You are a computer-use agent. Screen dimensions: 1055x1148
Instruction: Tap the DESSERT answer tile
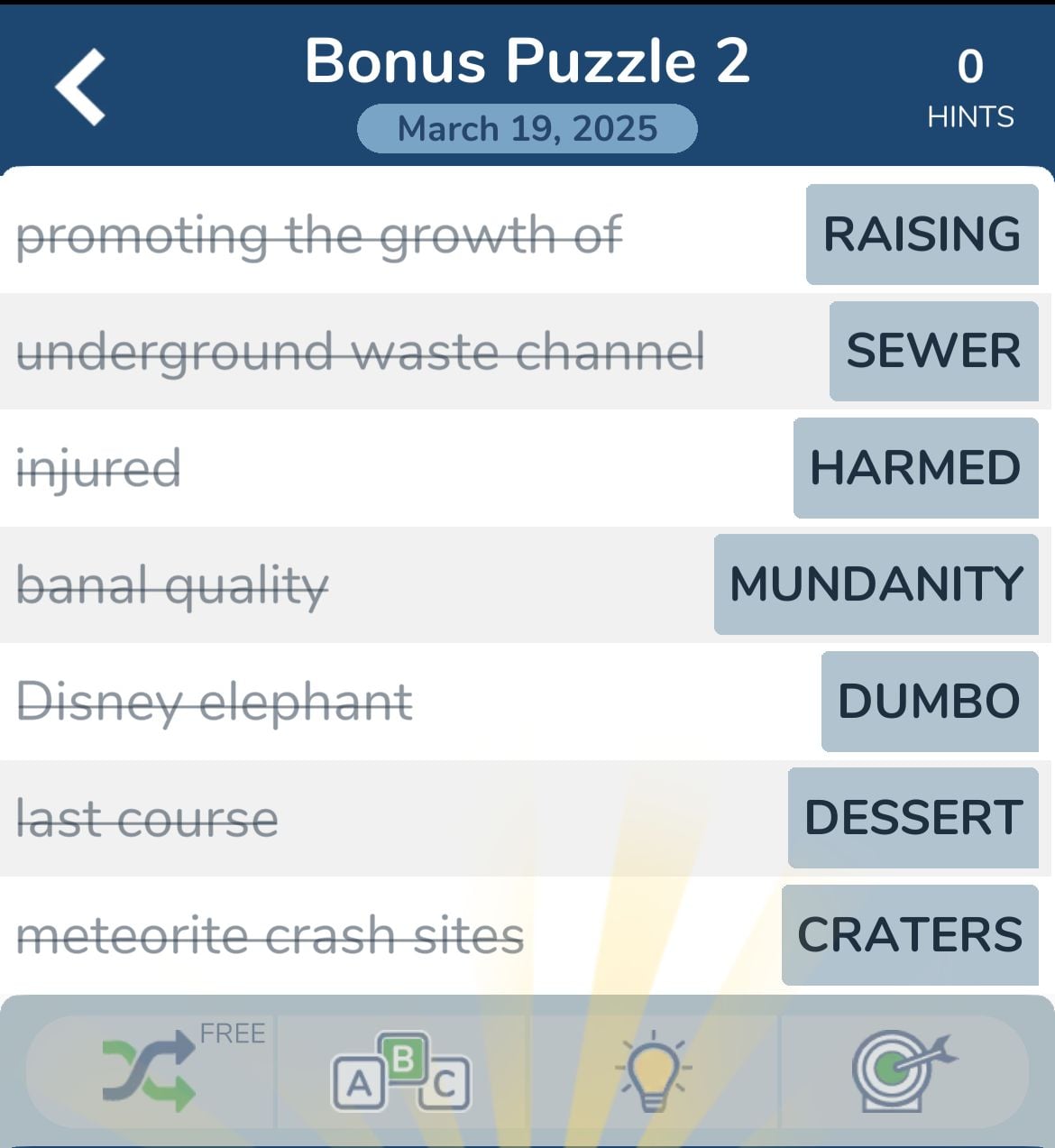pyautogui.click(x=913, y=818)
